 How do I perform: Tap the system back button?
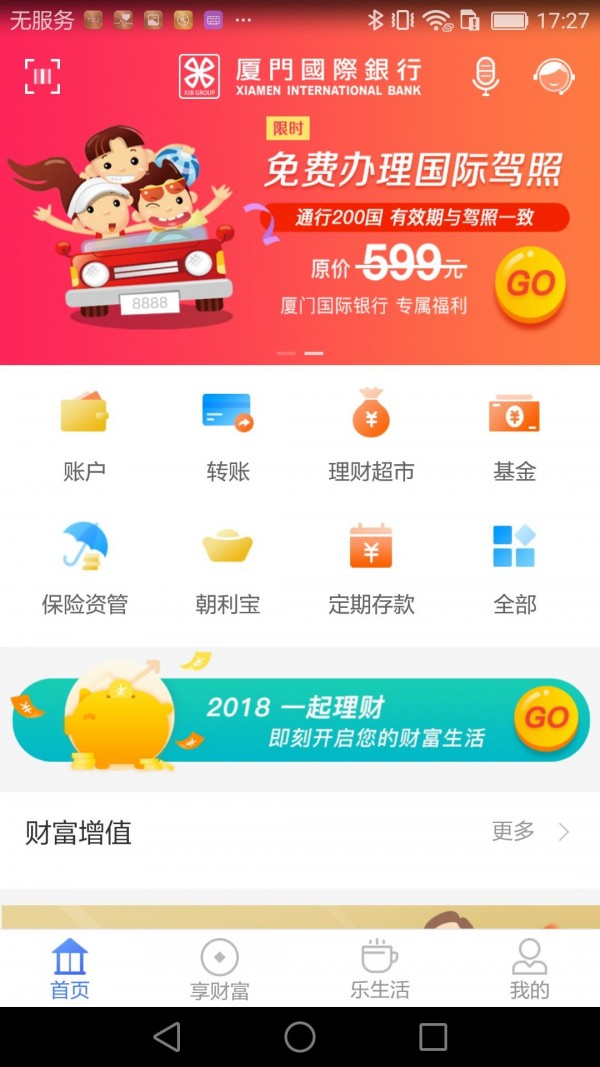tap(167, 1037)
